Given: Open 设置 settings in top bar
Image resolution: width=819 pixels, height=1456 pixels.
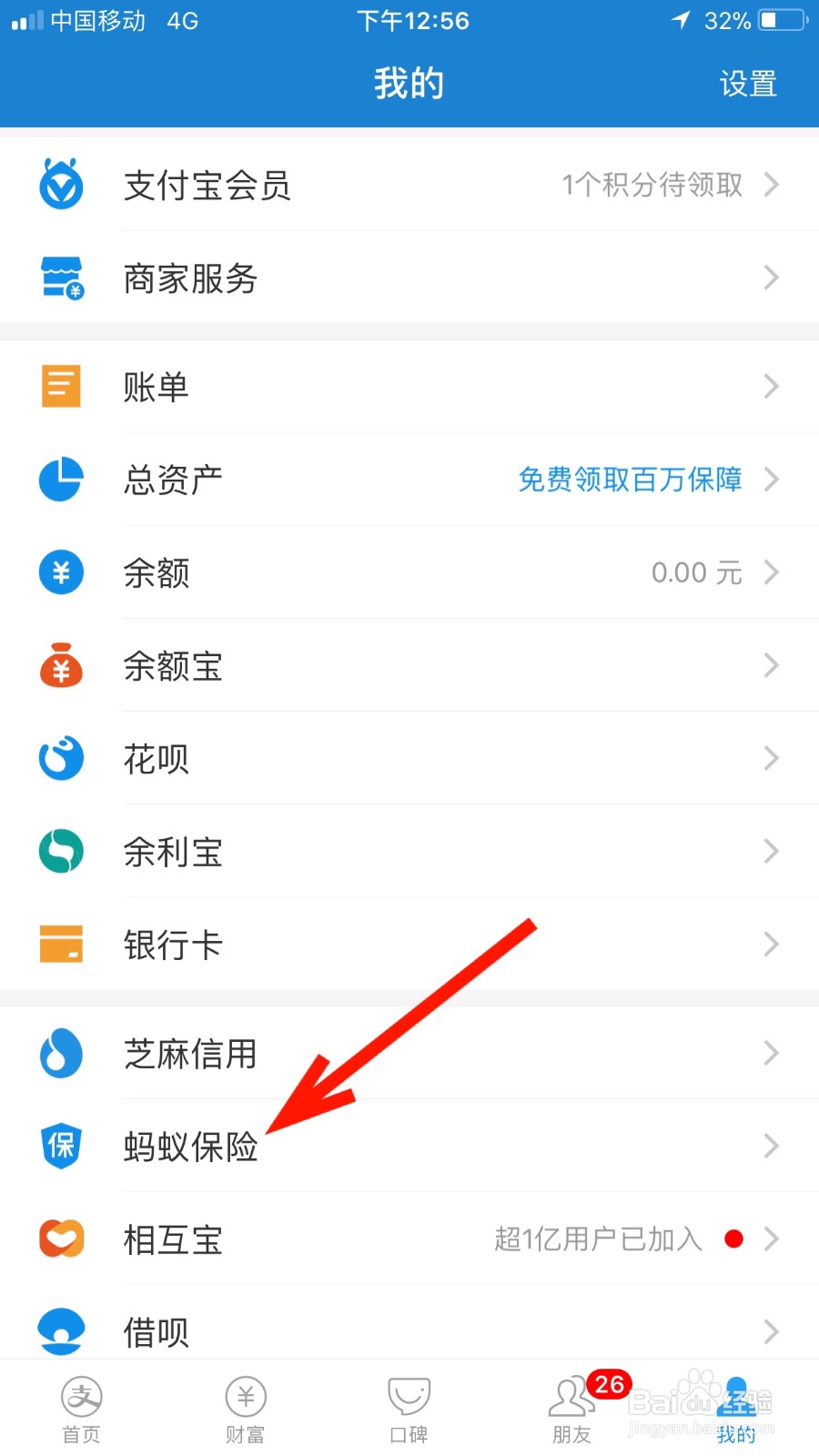Looking at the screenshot, I should coord(749,83).
